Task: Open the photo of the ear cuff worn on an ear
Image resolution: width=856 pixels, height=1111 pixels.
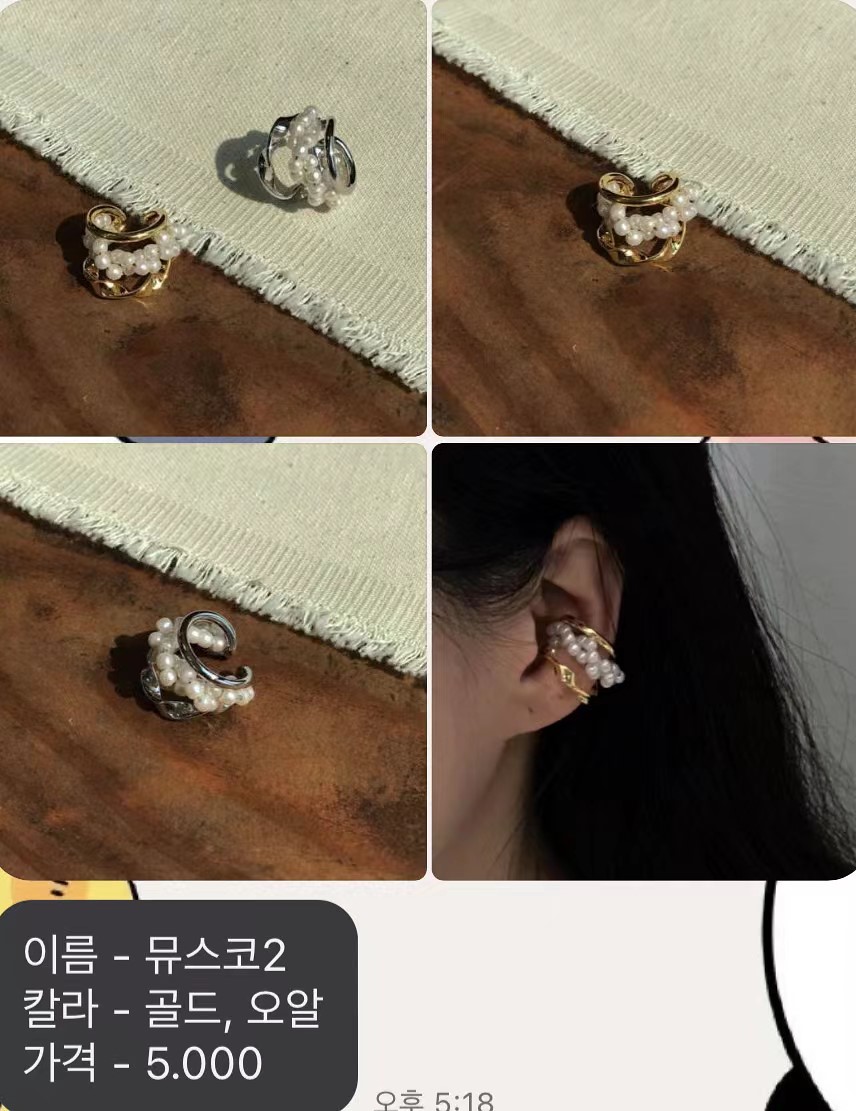Action: tap(643, 661)
